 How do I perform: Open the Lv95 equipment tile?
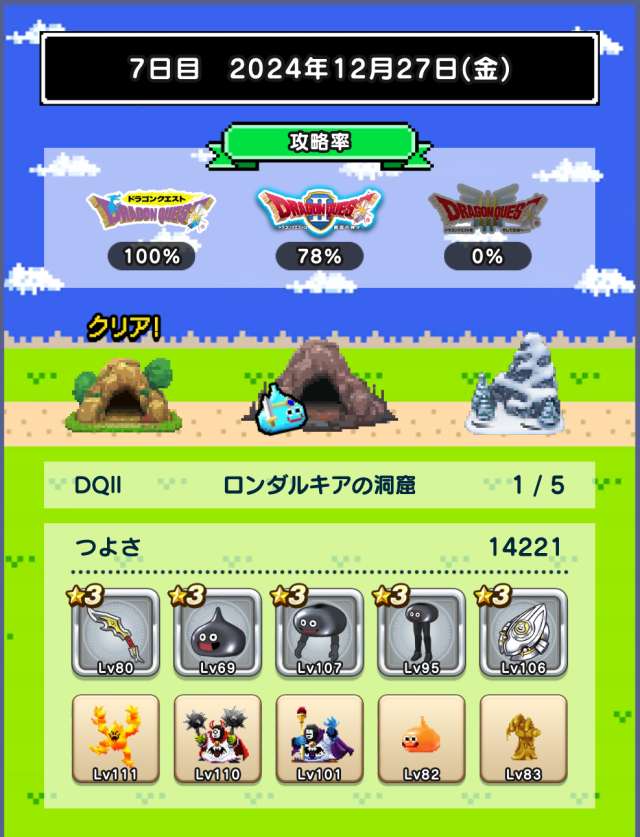(x=421, y=633)
